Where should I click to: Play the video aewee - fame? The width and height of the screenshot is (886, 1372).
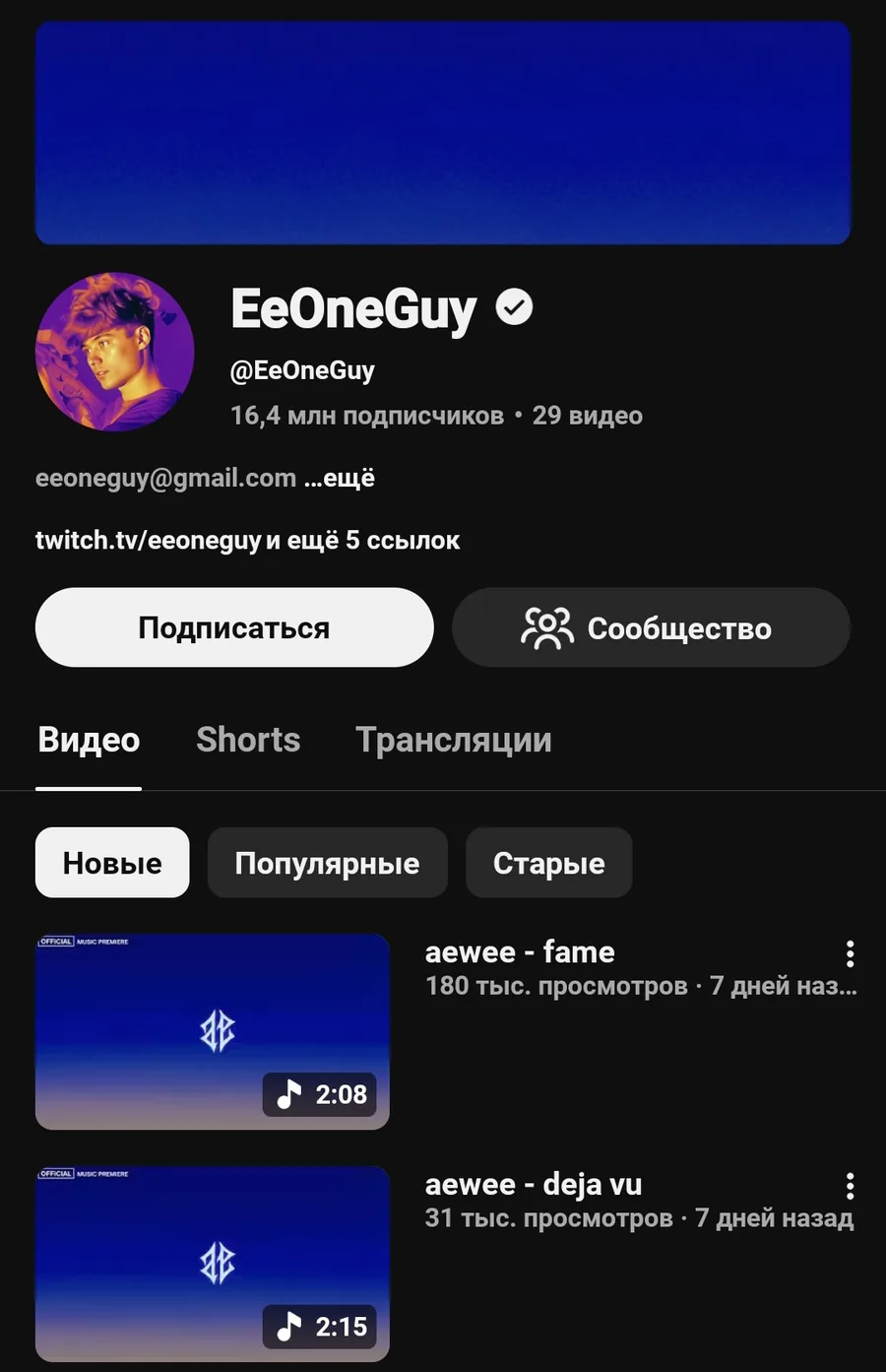pos(213,1031)
